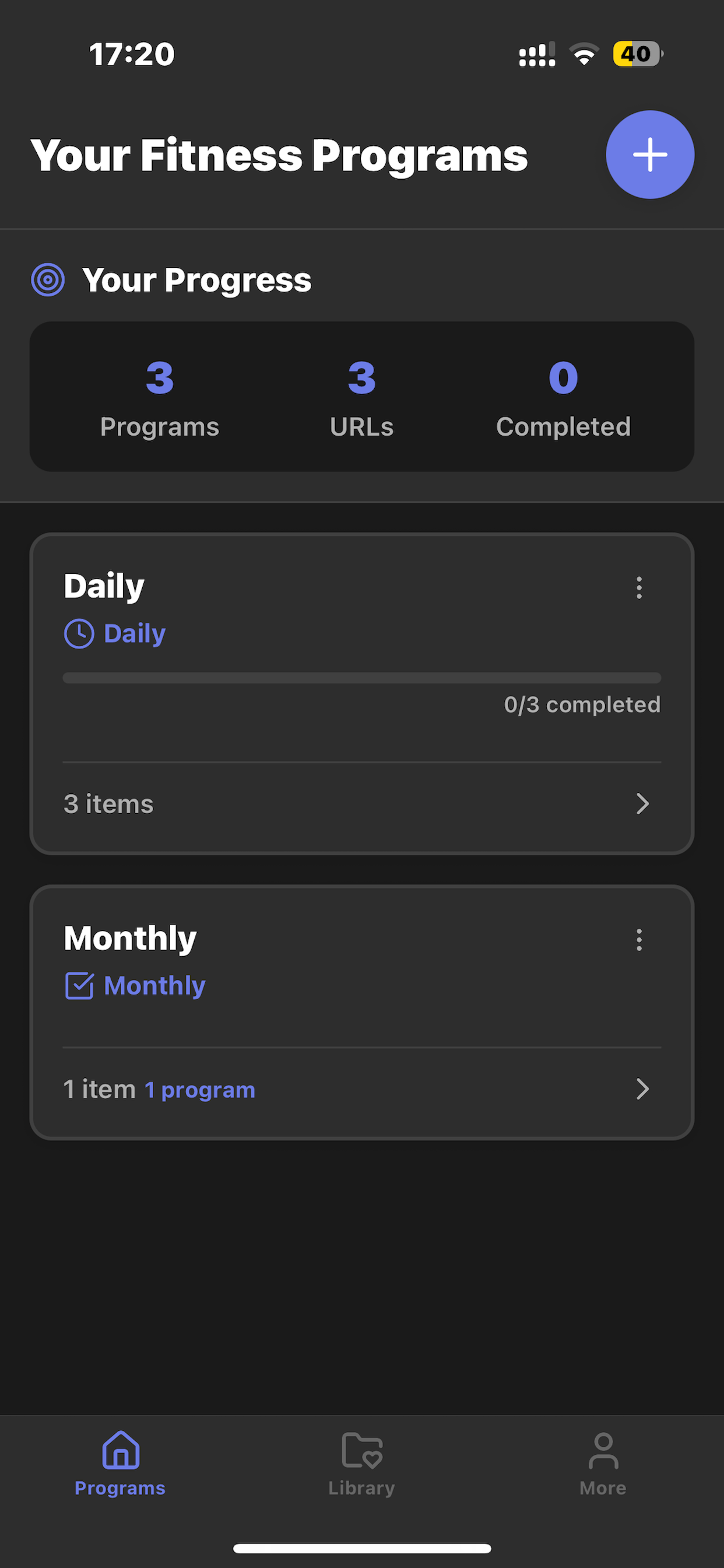Tap the clock icon in the Daily card

(x=80, y=633)
